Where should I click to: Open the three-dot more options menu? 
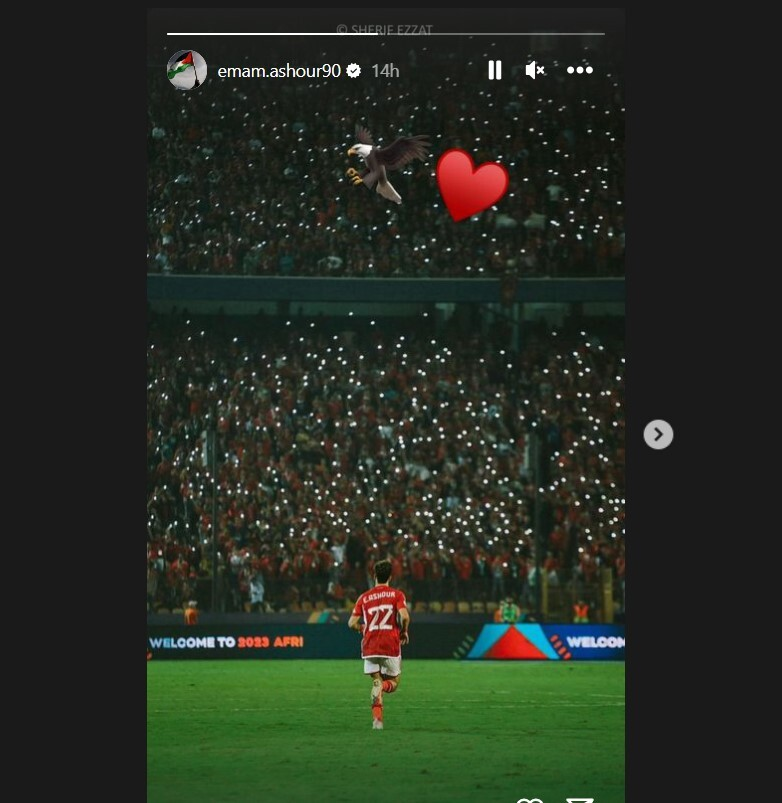pos(580,70)
